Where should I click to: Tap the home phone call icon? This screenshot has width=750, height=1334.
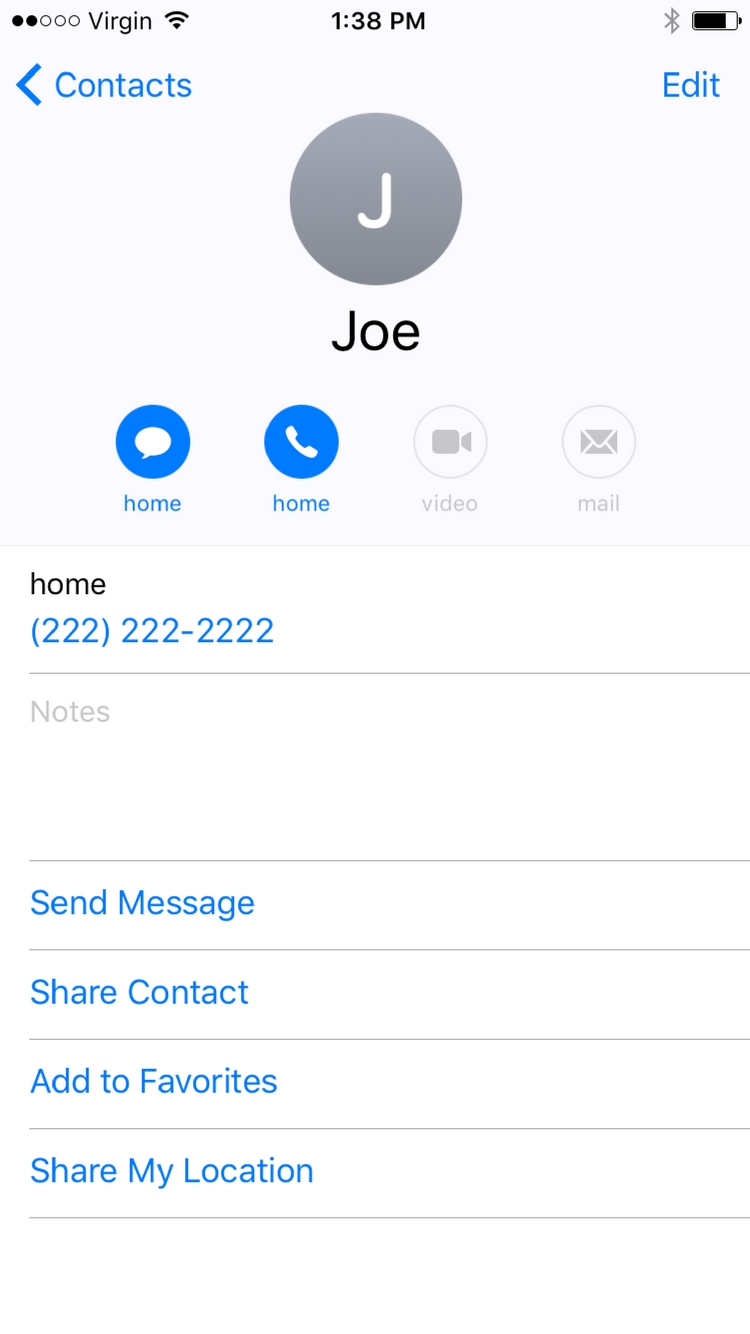pos(301,441)
